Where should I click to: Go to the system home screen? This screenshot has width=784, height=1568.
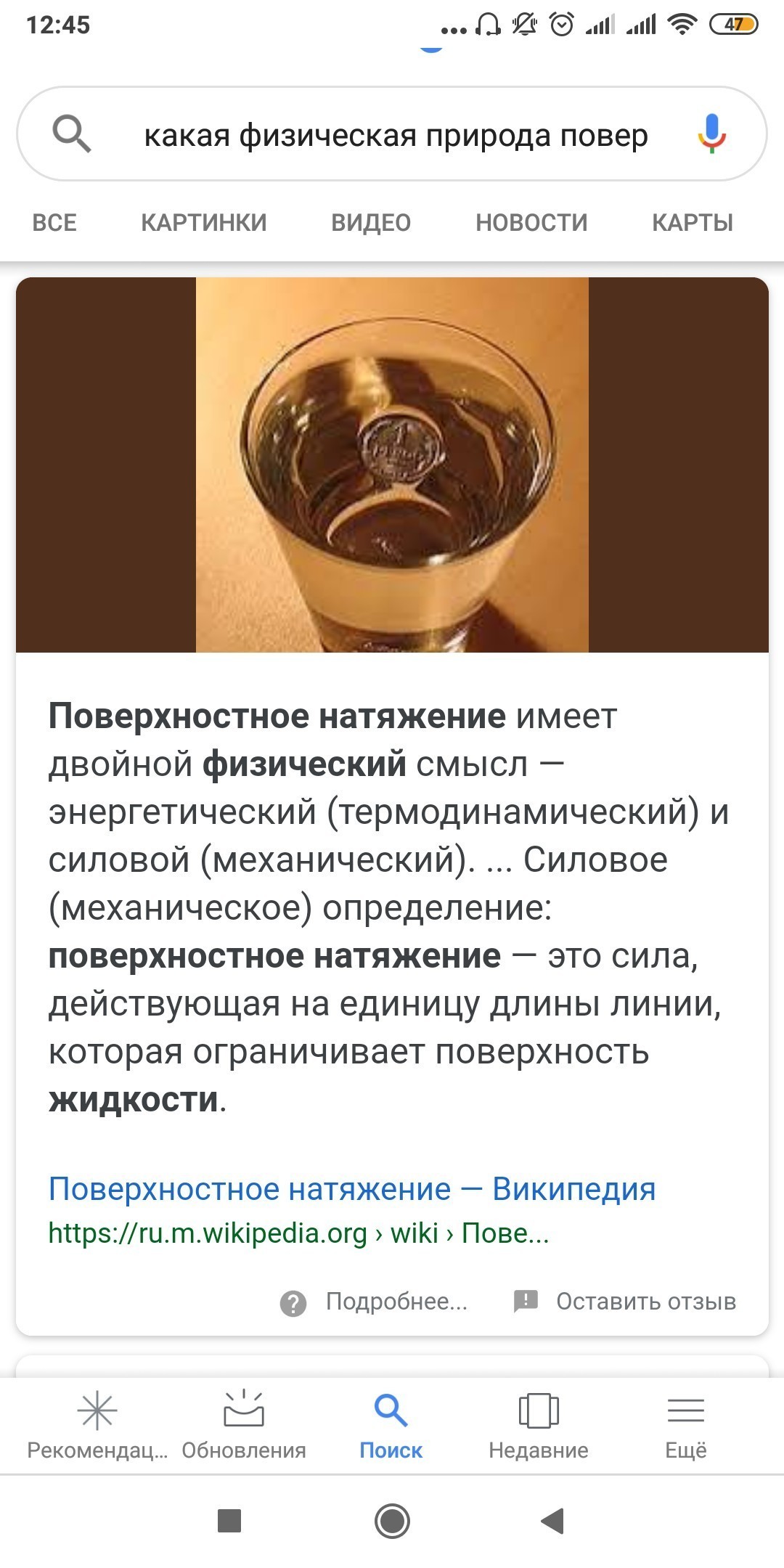click(x=392, y=1521)
